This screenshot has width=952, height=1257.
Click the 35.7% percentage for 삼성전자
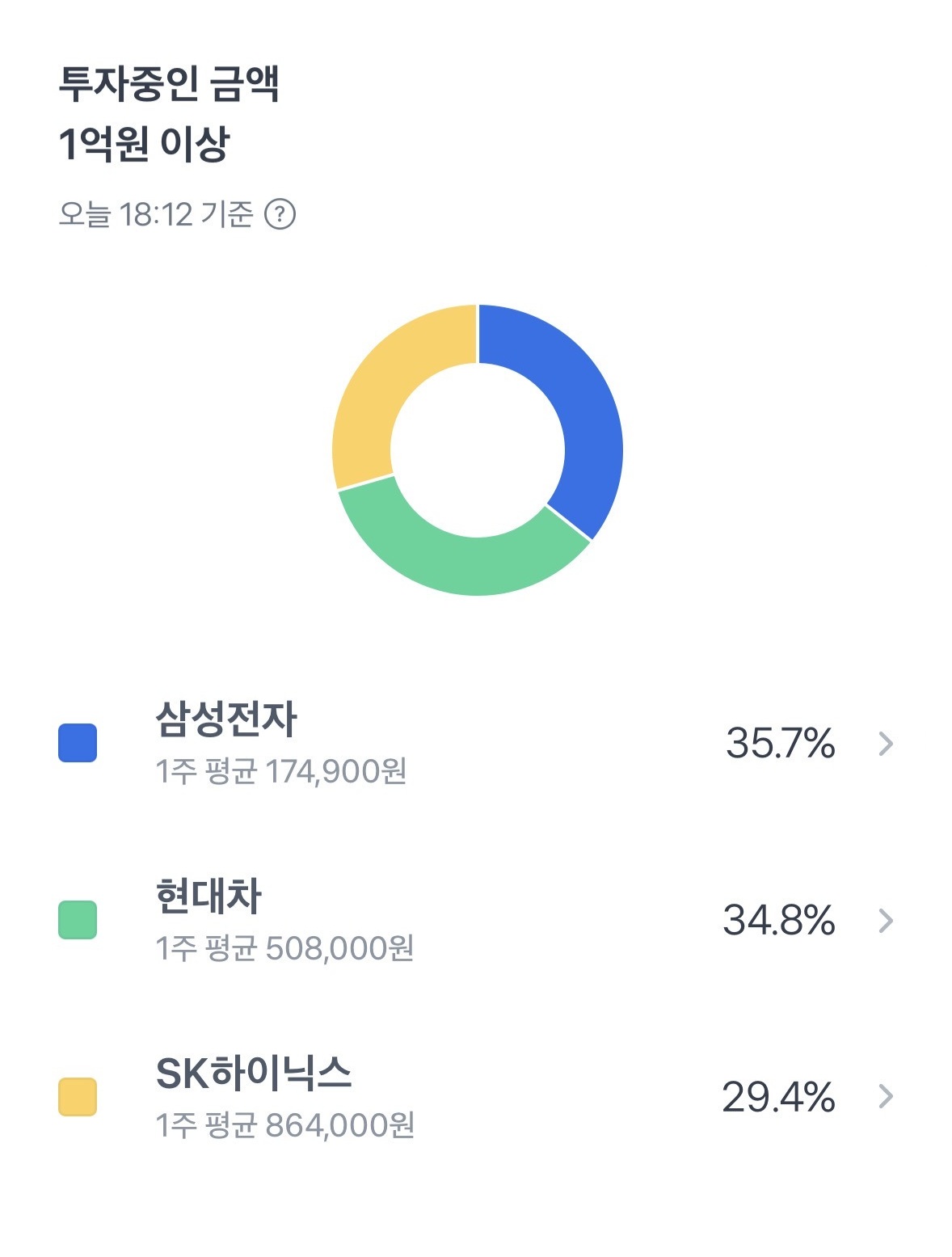point(779,744)
